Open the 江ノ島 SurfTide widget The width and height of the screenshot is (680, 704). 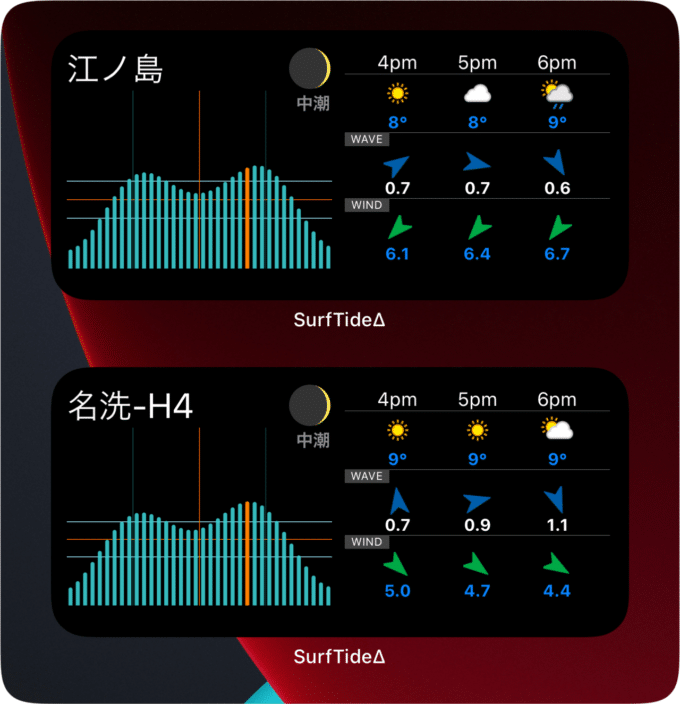340,165
